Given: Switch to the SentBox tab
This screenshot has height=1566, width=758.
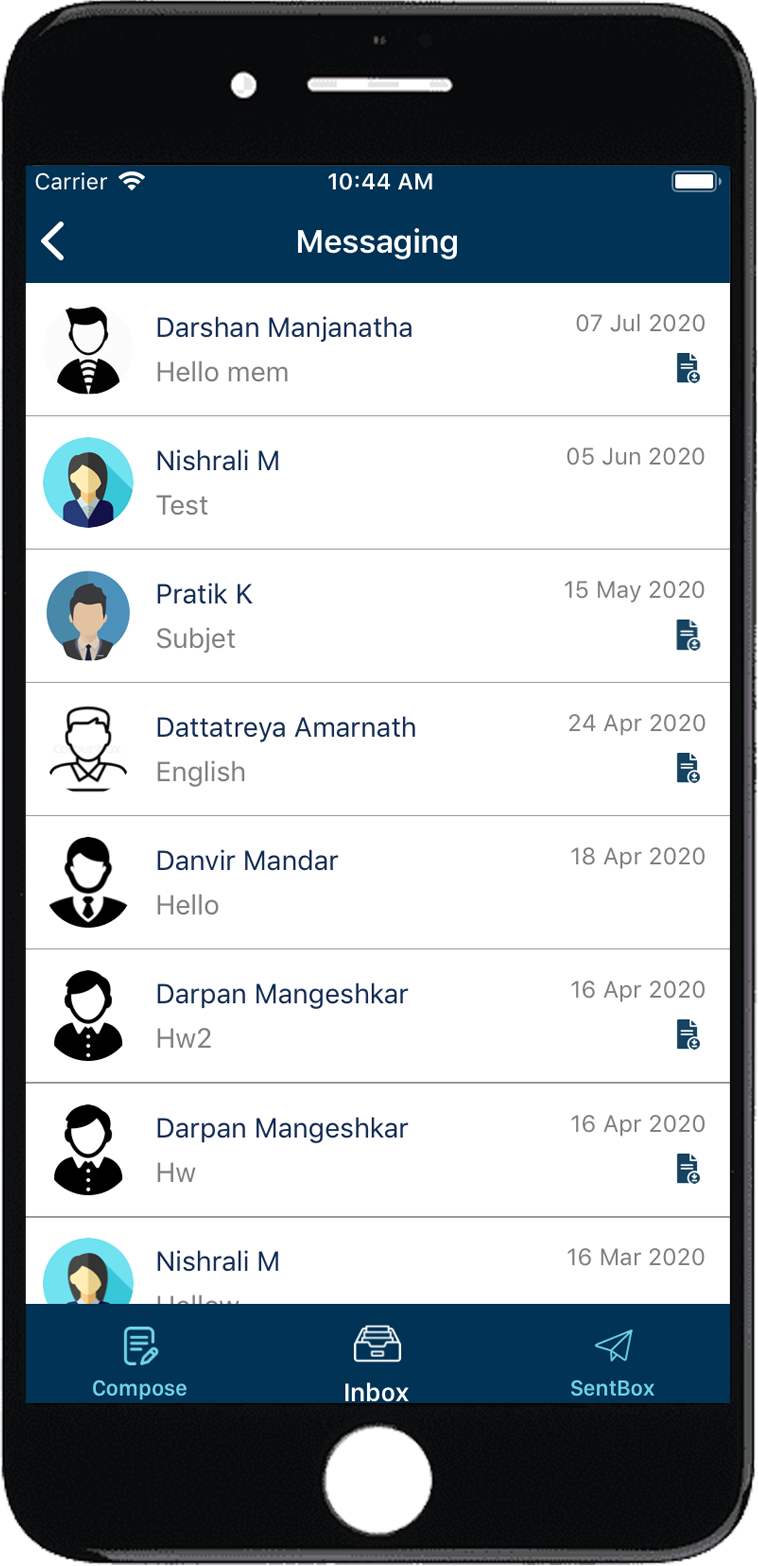Looking at the screenshot, I should [x=612, y=1362].
